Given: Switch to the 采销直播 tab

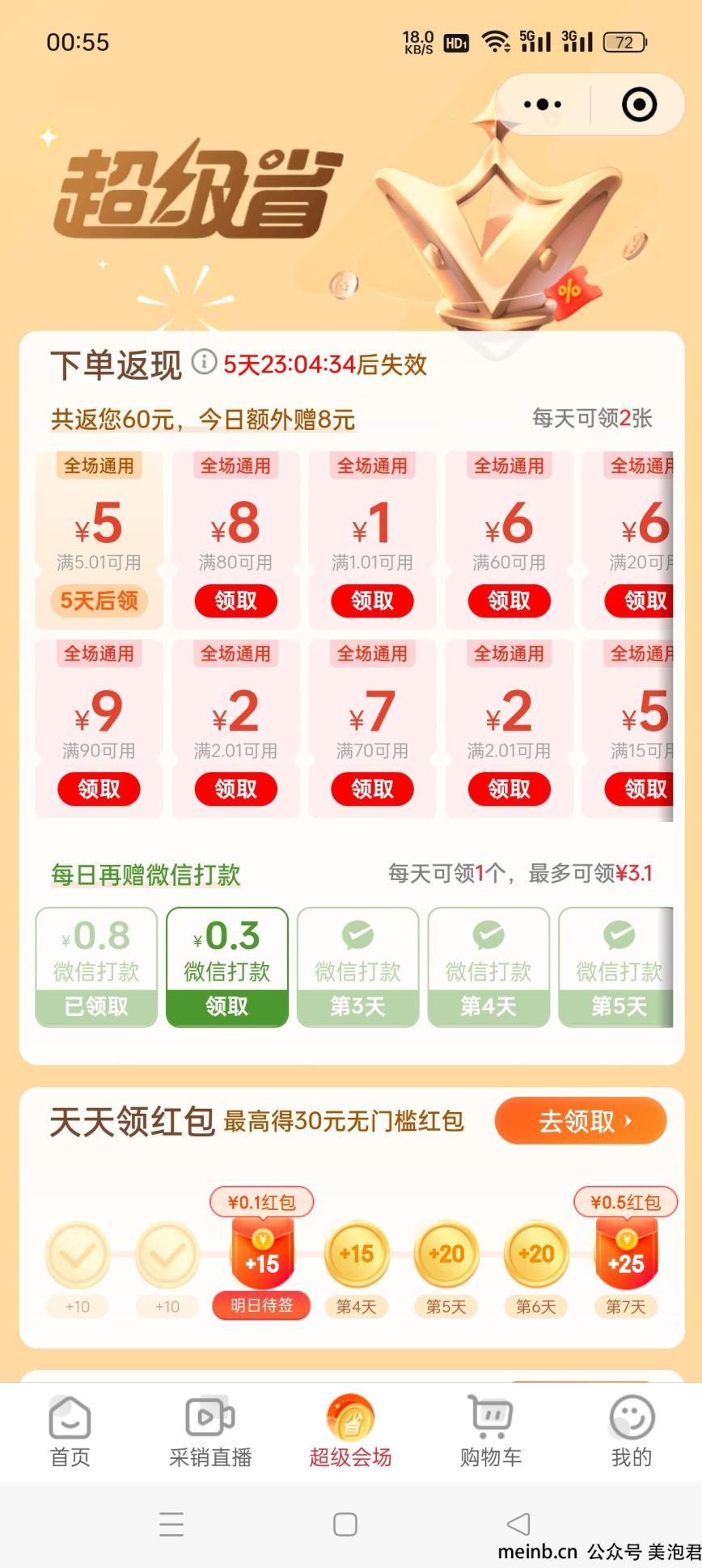Looking at the screenshot, I should click(x=210, y=1432).
